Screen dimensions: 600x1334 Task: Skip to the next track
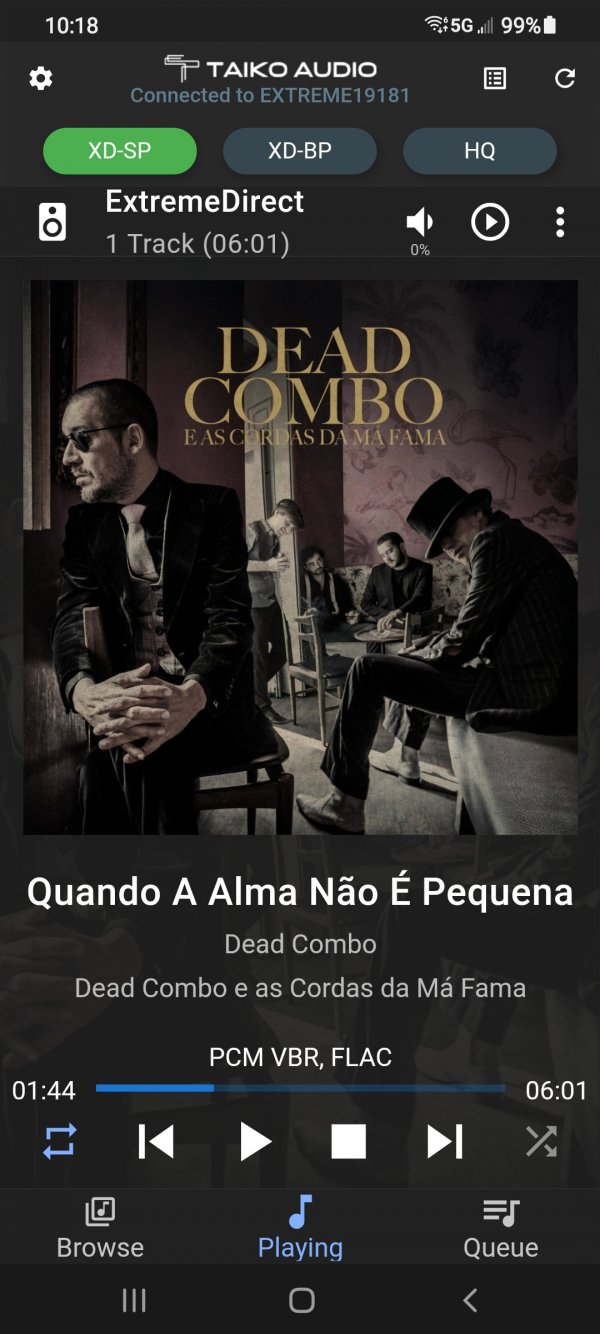point(444,1141)
